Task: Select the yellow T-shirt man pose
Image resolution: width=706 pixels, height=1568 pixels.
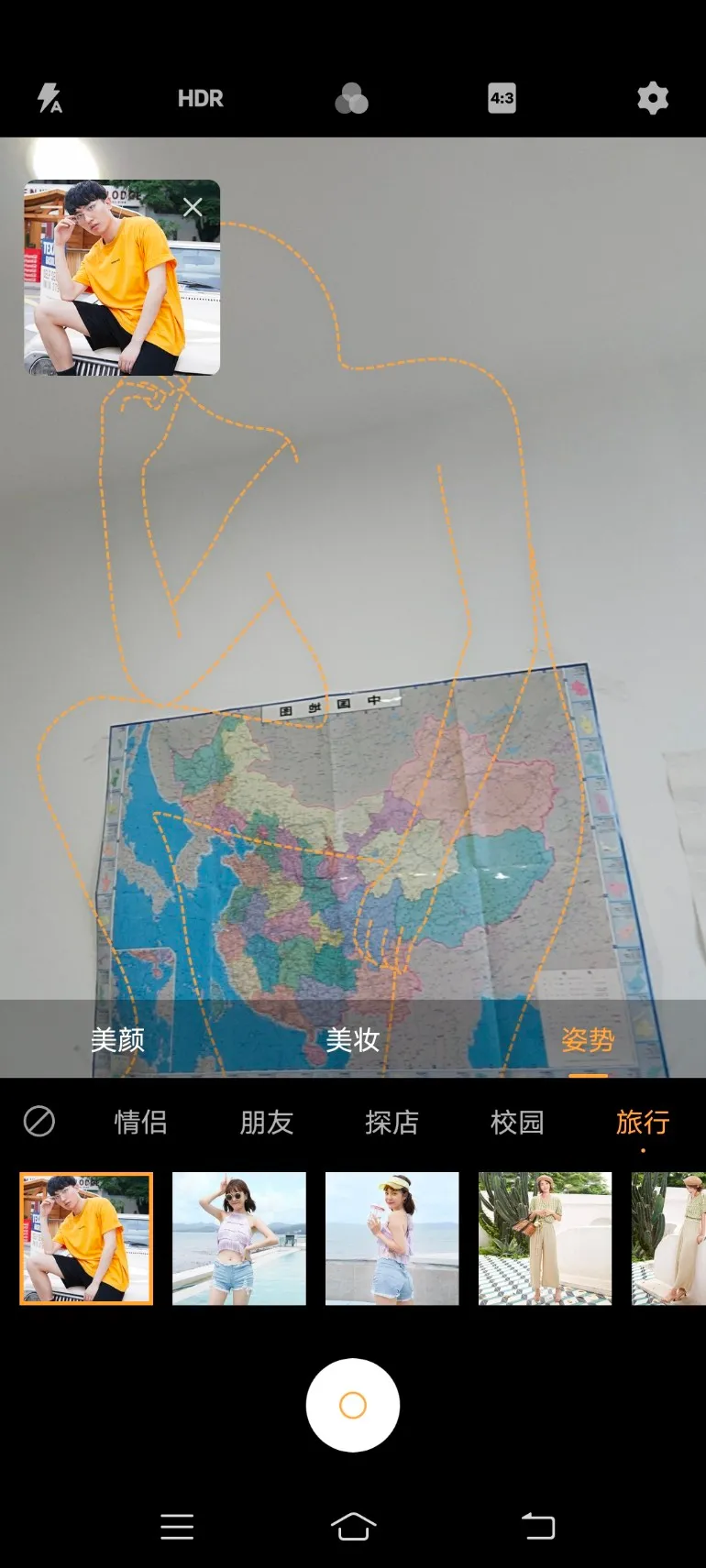Action: 86,1238
